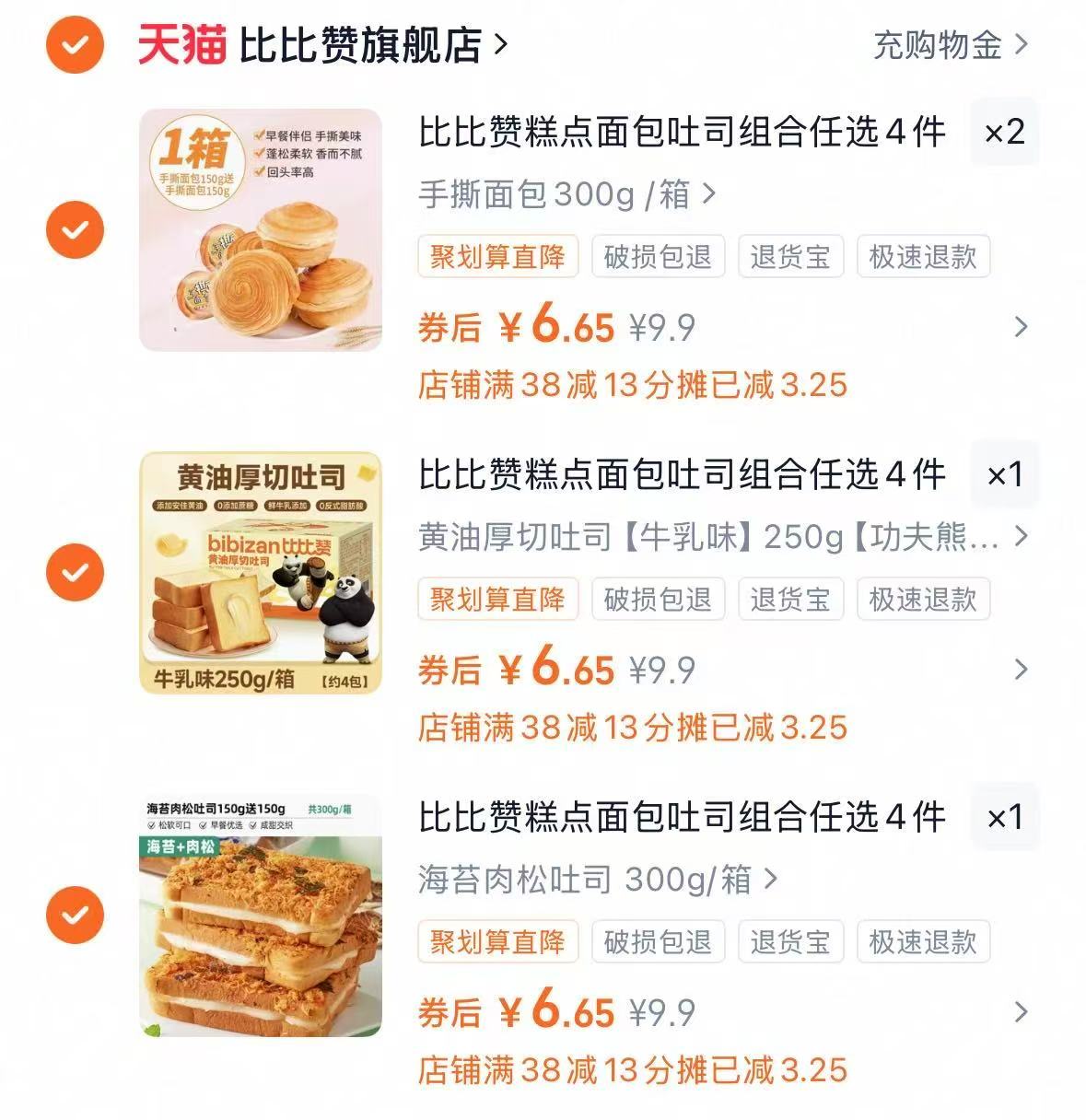The image size is (1086, 1120).
Task: Toggle select-all checkmark next to store name
Action: tap(73, 44)
